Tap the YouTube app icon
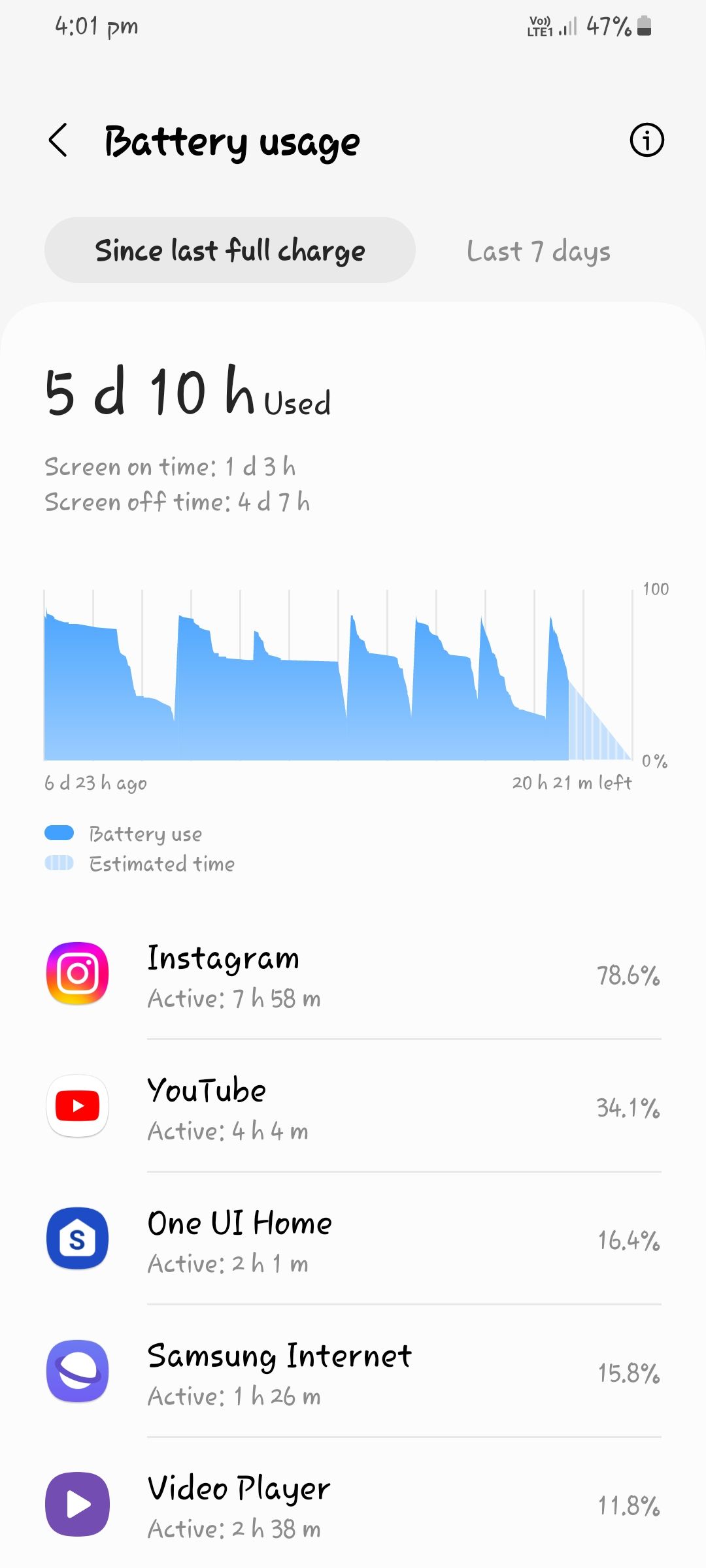The width and height of the screenshot is (706, 1568). click(76, 1106)
